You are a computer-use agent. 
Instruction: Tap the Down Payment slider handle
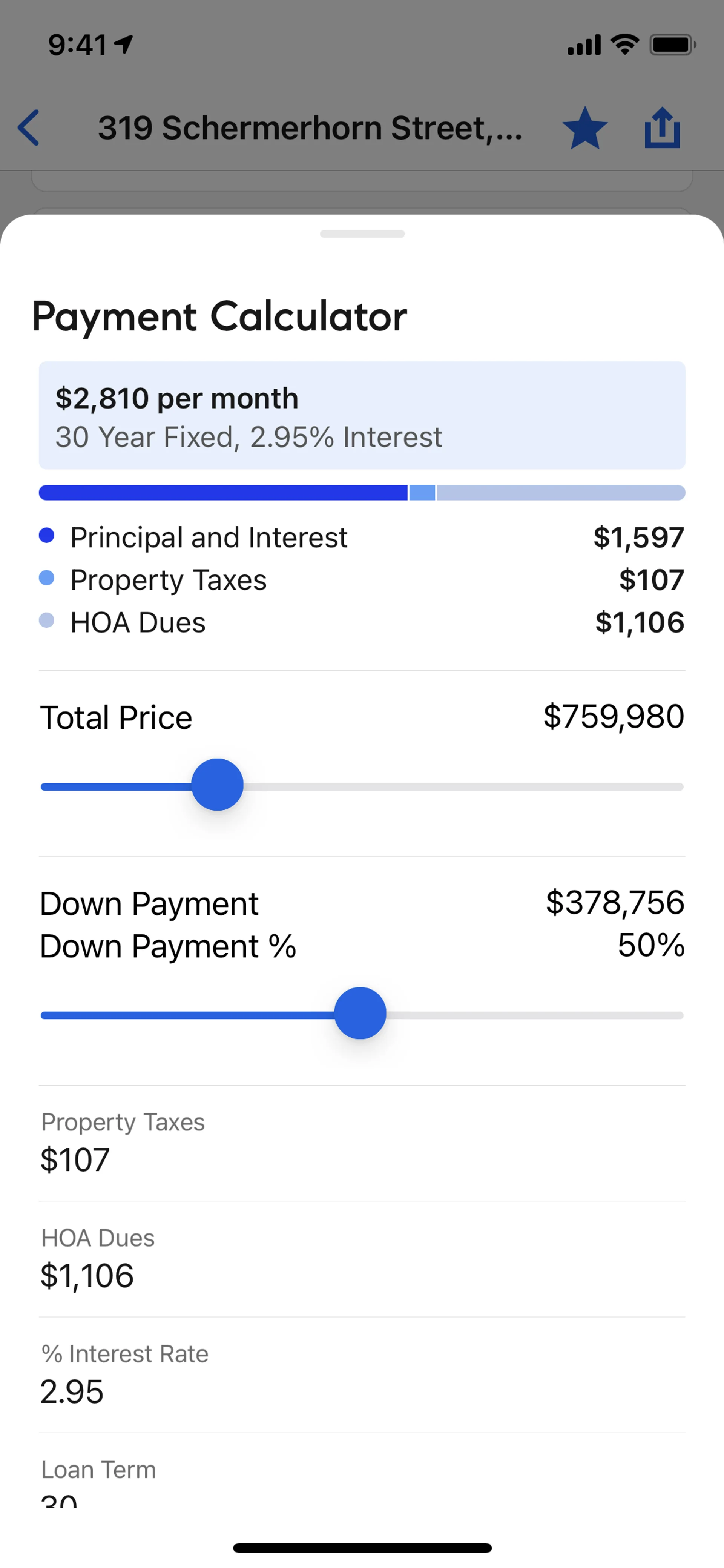tap(360, 1013)
